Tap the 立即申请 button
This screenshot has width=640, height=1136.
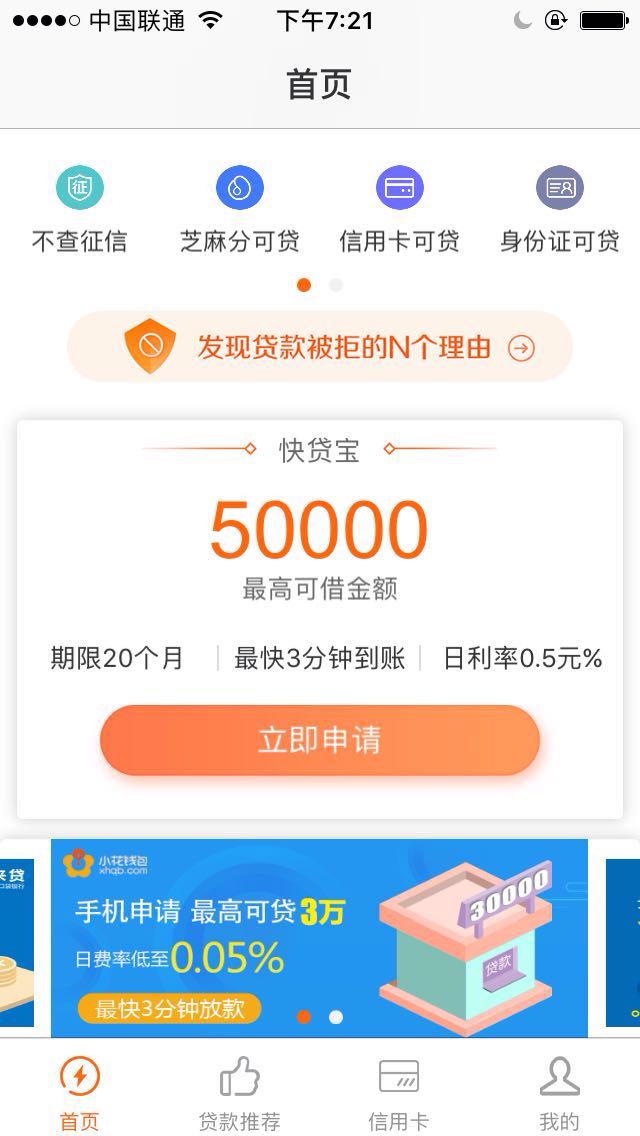pos(320,740)
